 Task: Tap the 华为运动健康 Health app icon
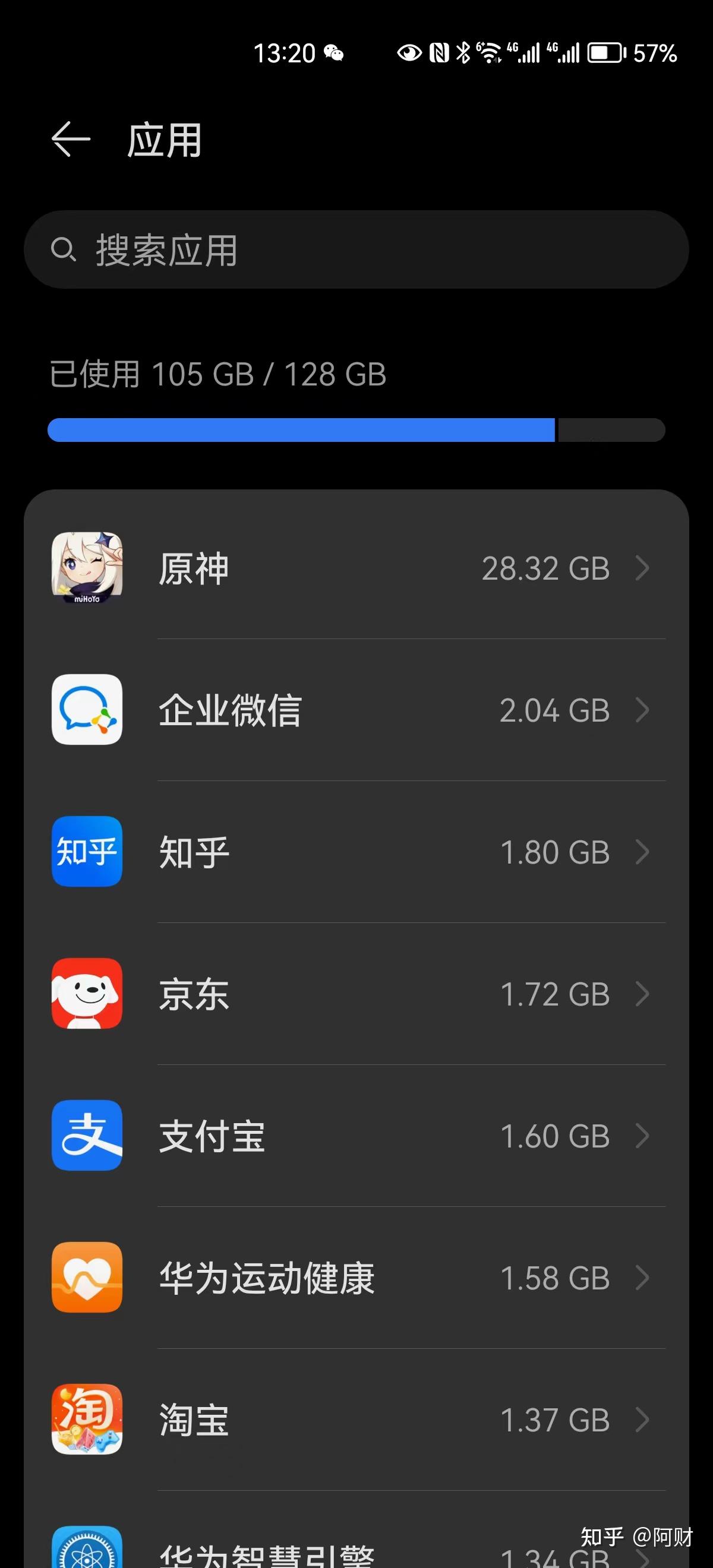(x=87, y=1278)
